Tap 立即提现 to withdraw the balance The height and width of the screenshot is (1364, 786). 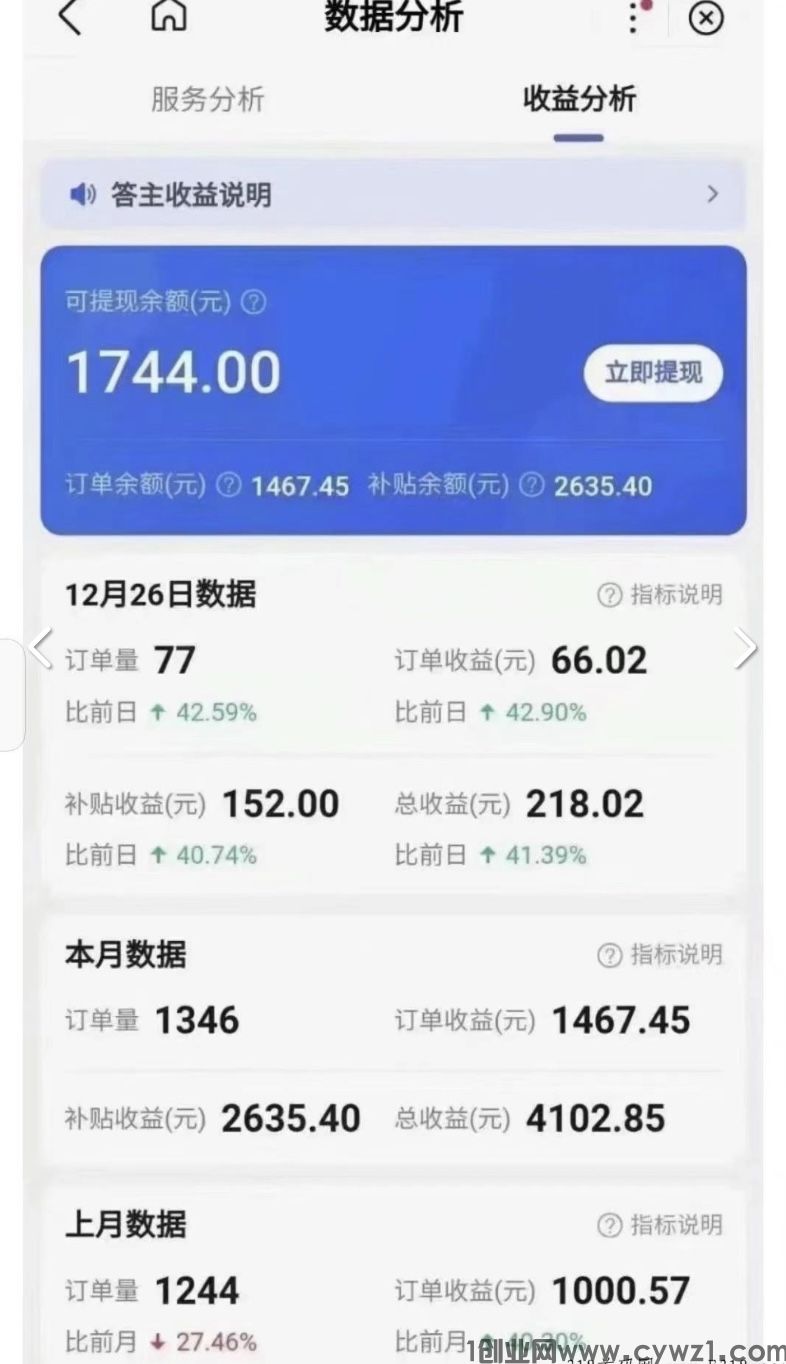[x=653, y=374]
